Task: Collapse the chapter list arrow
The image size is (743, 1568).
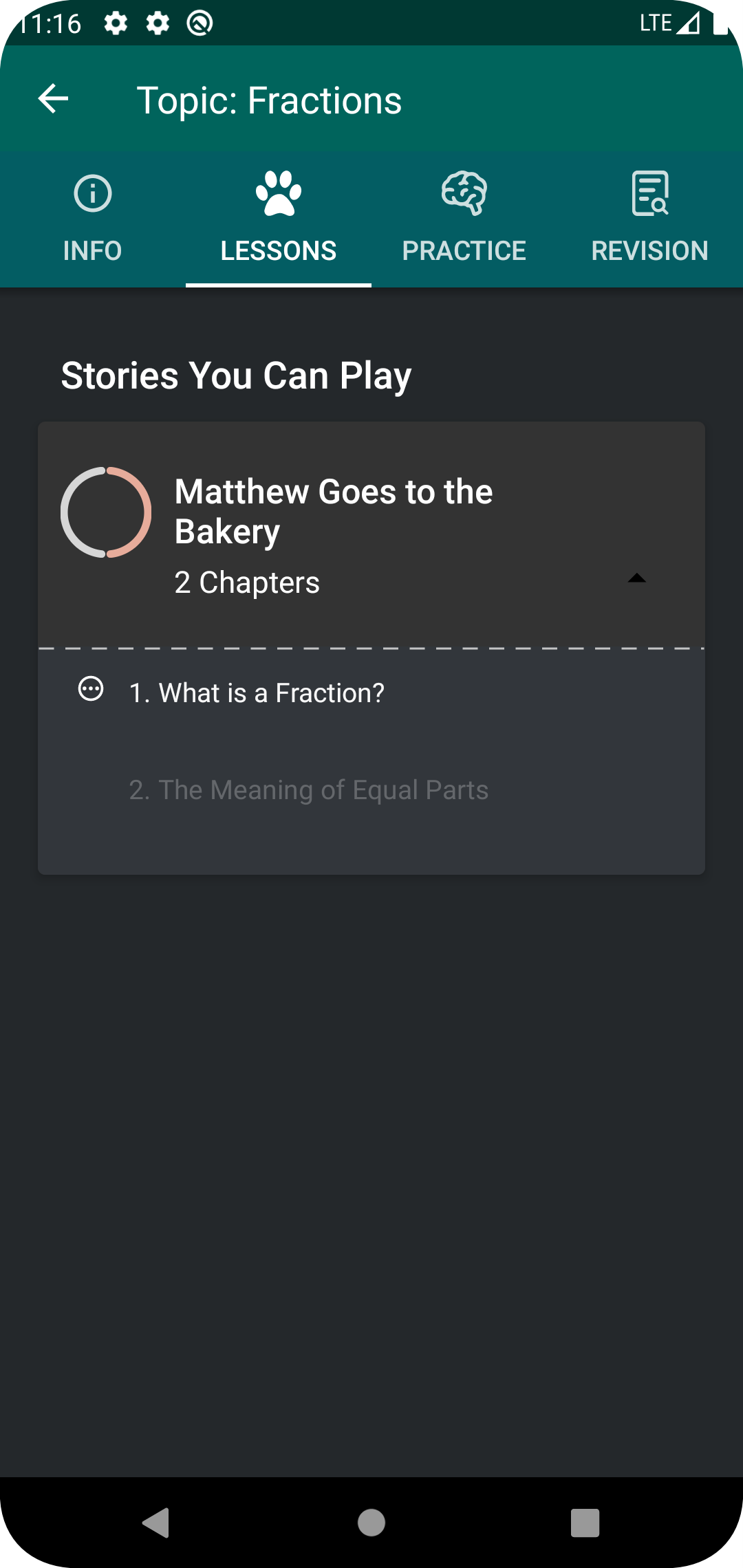Action: click(637, 578)
